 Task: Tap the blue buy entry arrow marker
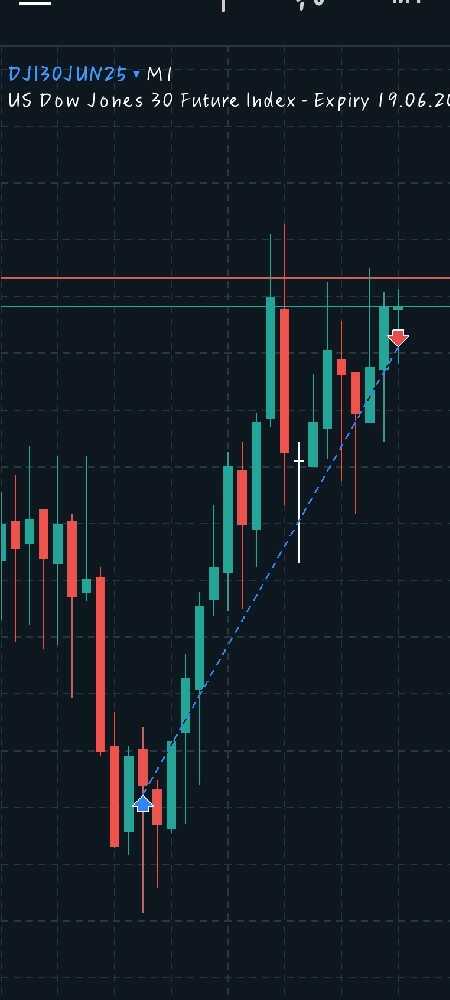pyautogui.click(x=143, y=803)
